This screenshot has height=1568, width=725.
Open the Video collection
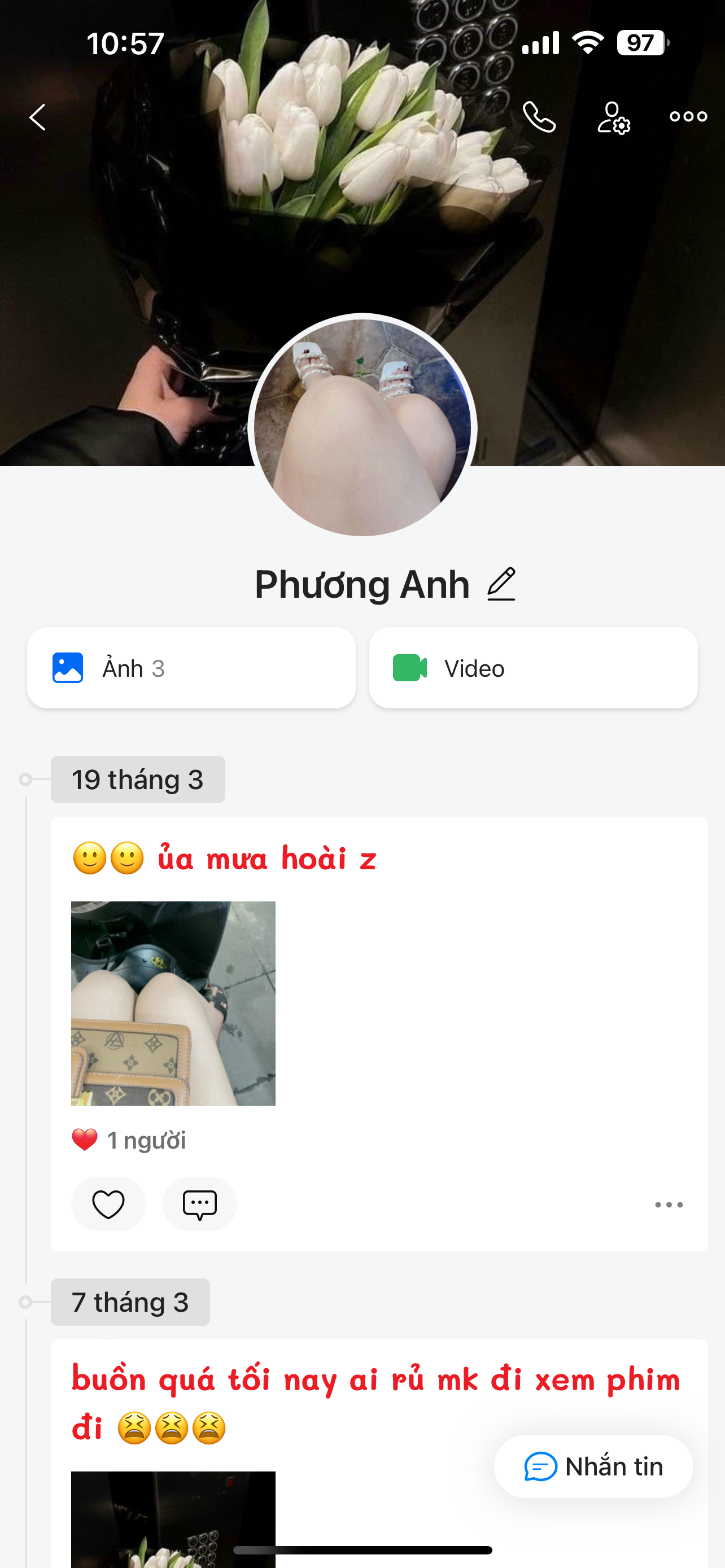533,668
